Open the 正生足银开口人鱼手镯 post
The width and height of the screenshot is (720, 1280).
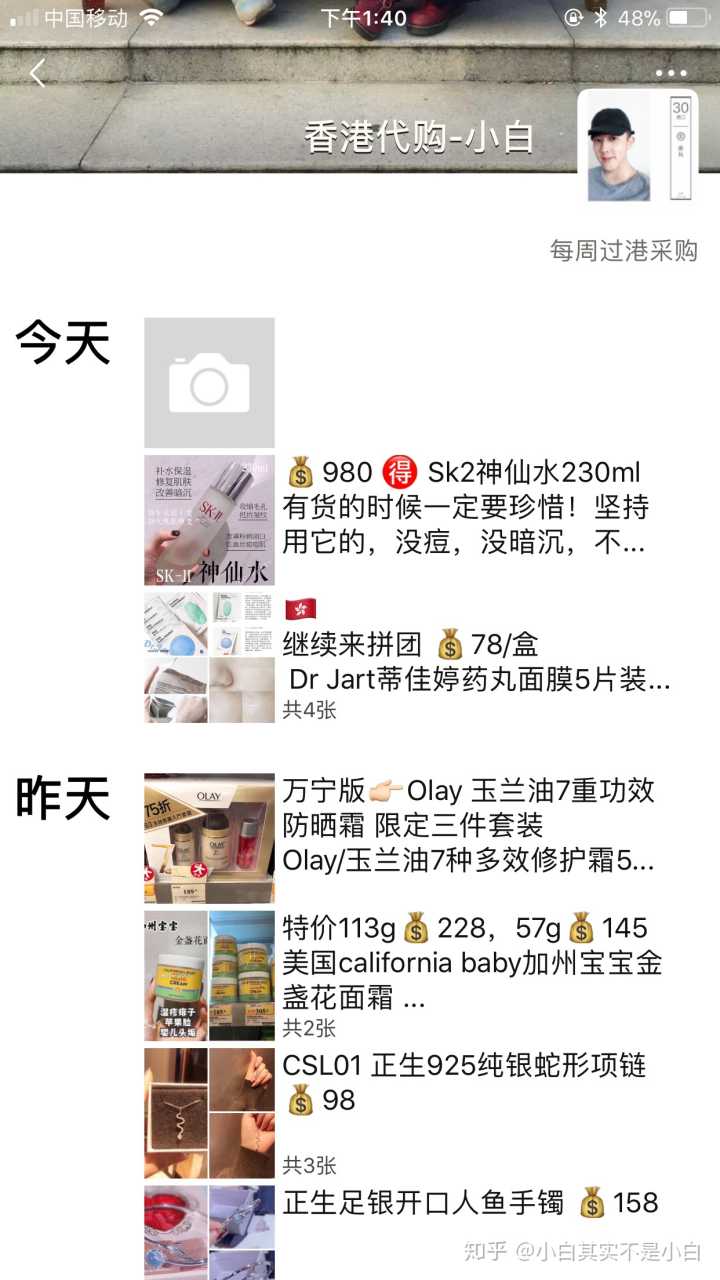[x=470, y=1203]
